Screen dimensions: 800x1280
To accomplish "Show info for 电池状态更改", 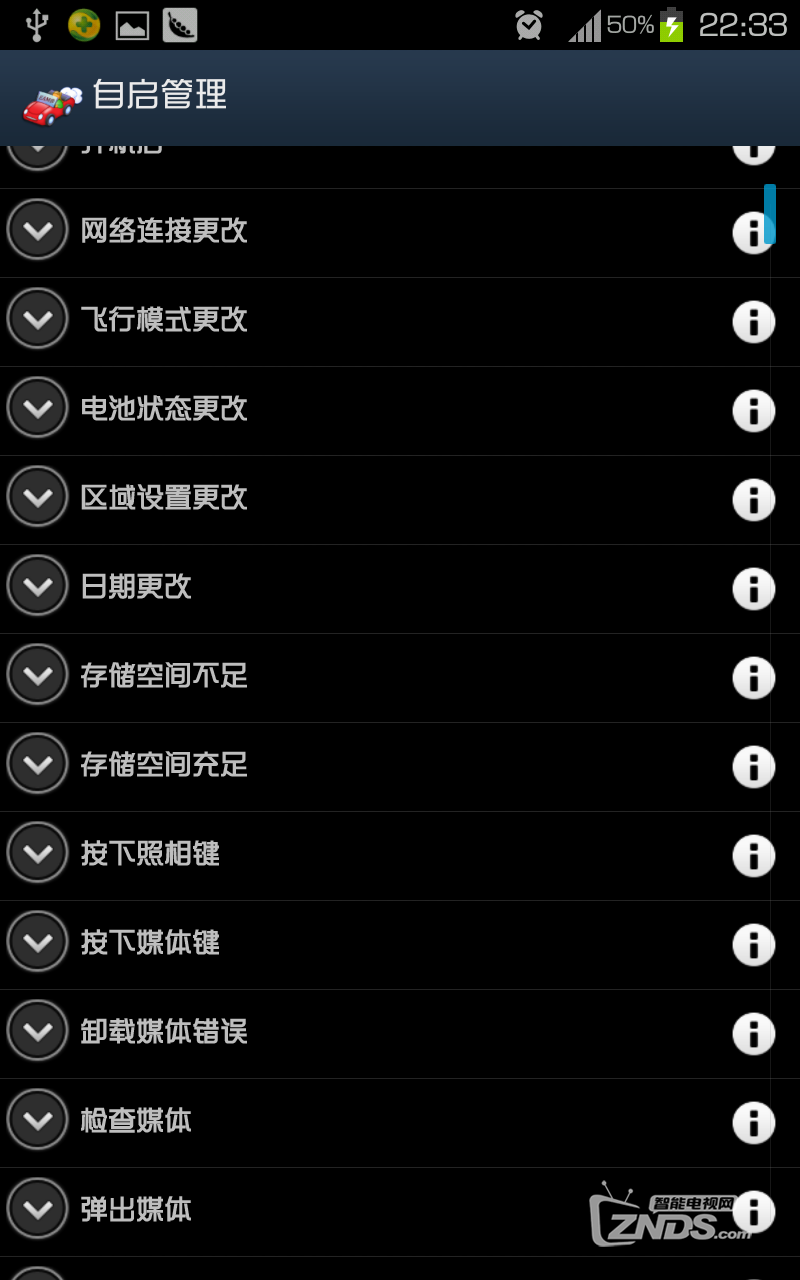I will tap(754, 411).
